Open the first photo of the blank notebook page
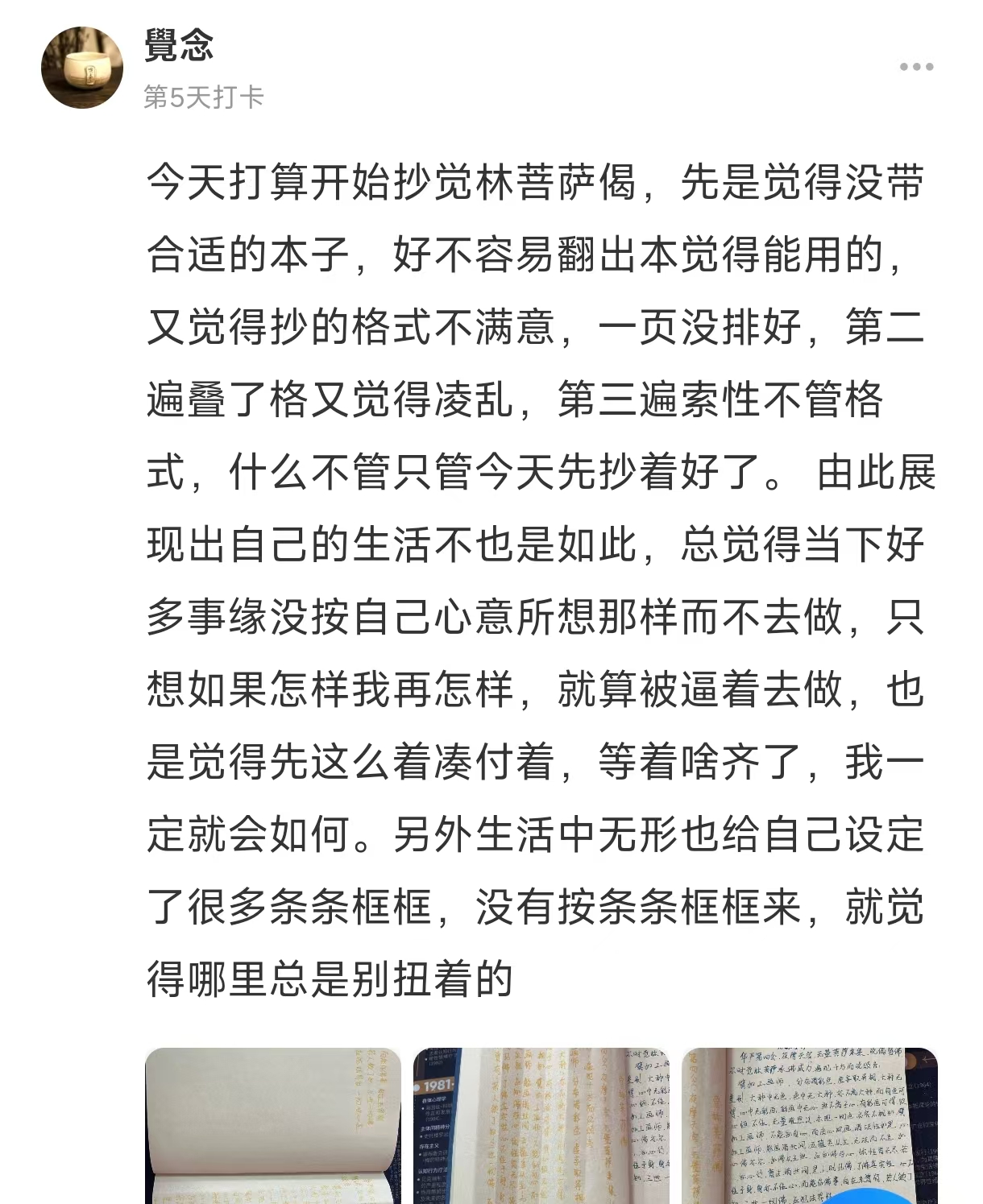The image size is (983, 1204). [x=272, y=1125]
